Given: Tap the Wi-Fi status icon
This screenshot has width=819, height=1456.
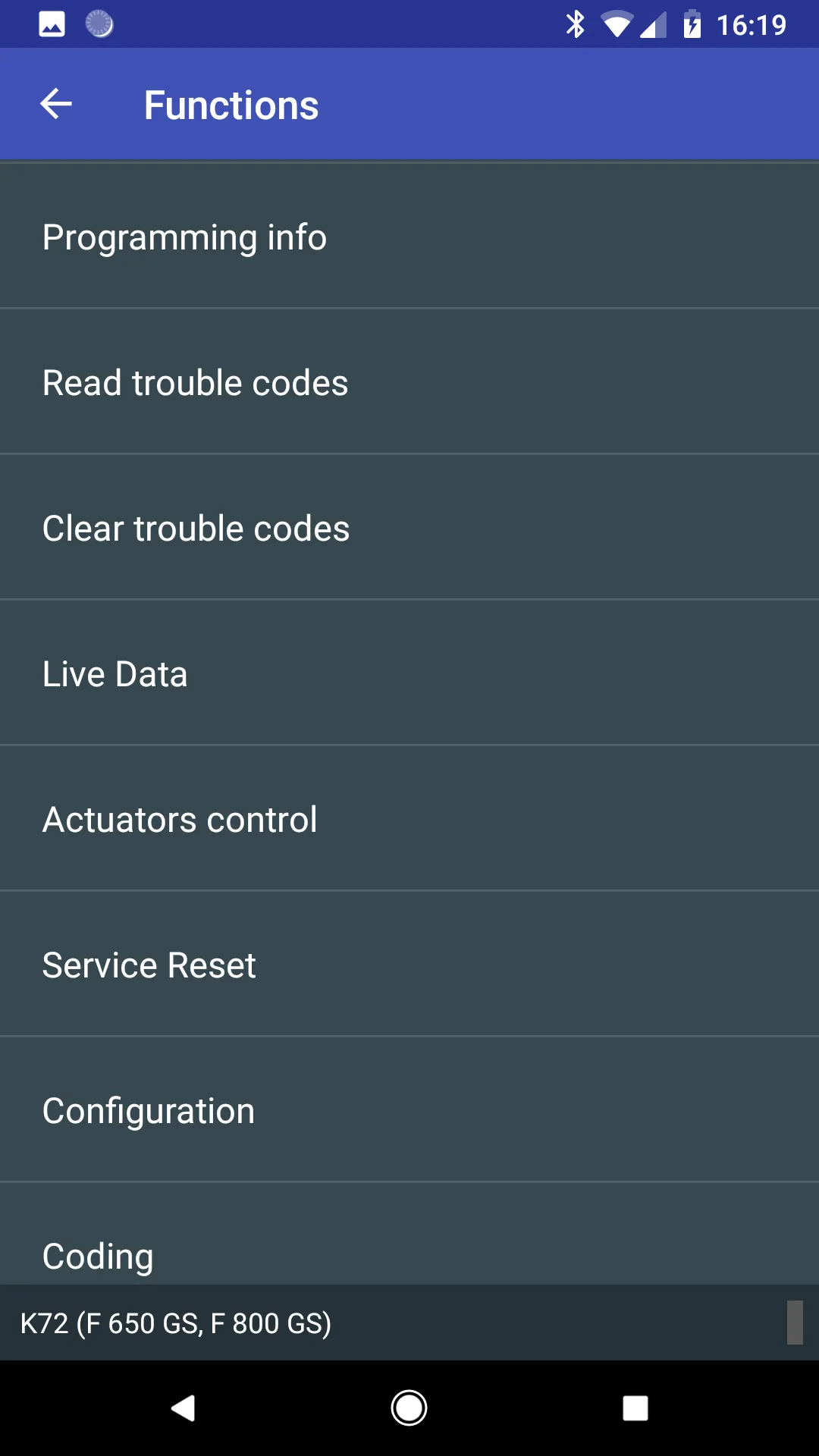Looking at the screenshot, I should [x=617, y=24].
